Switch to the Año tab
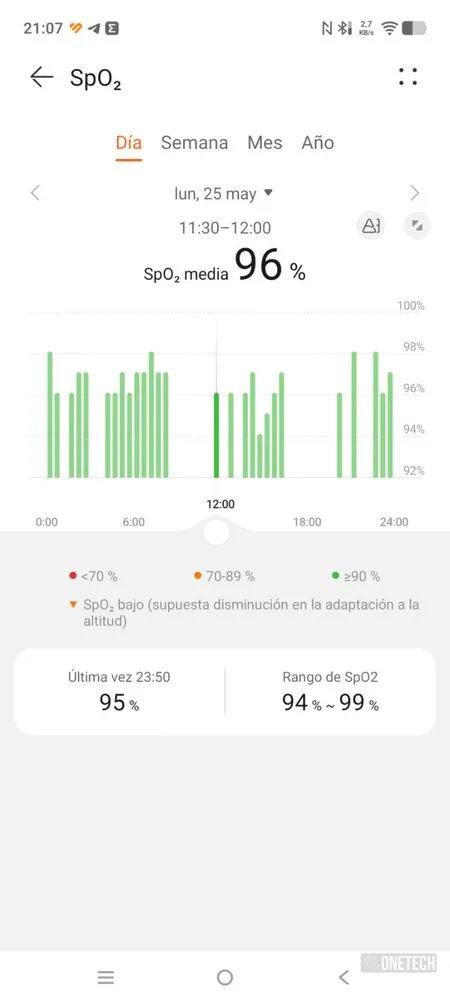 (317, 142)
